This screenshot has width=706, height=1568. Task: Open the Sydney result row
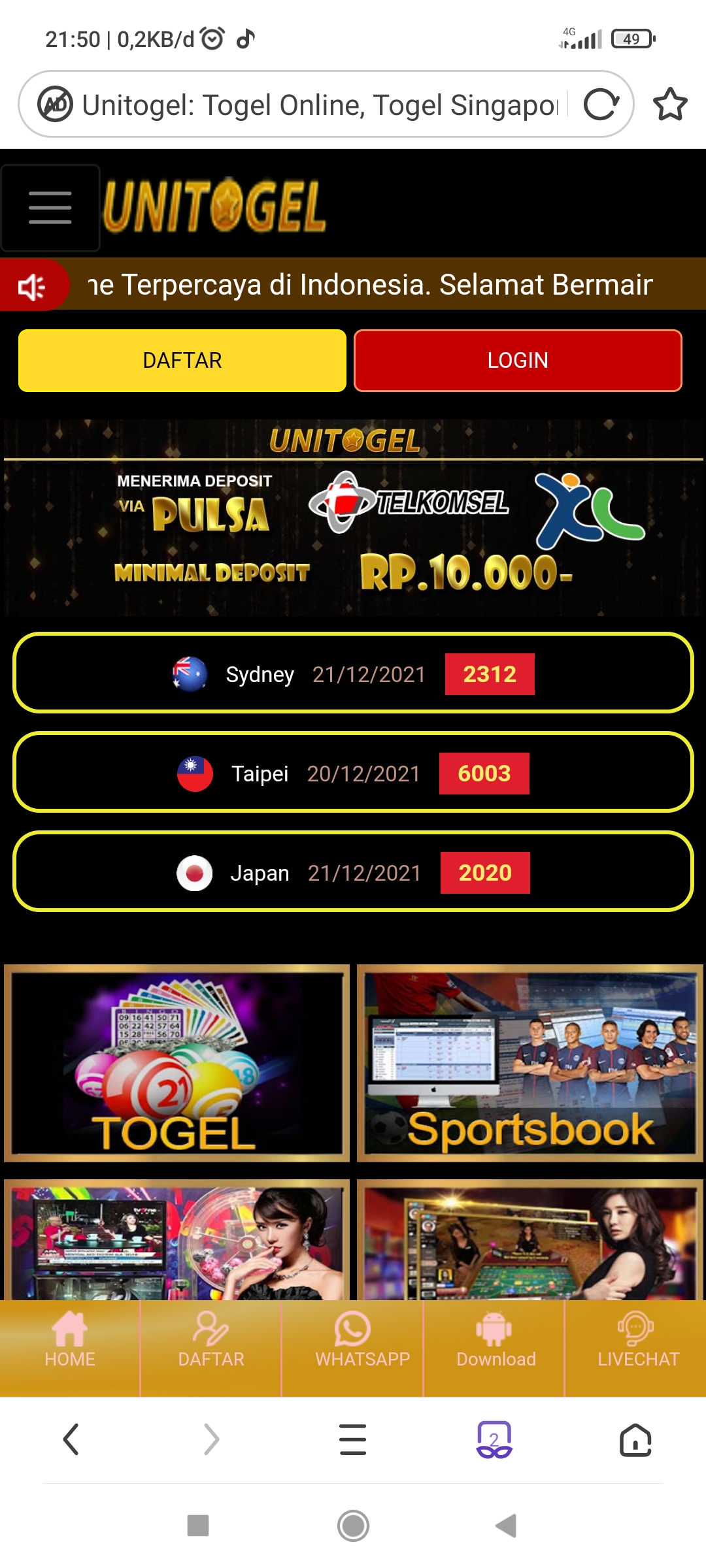click(353, 673)
